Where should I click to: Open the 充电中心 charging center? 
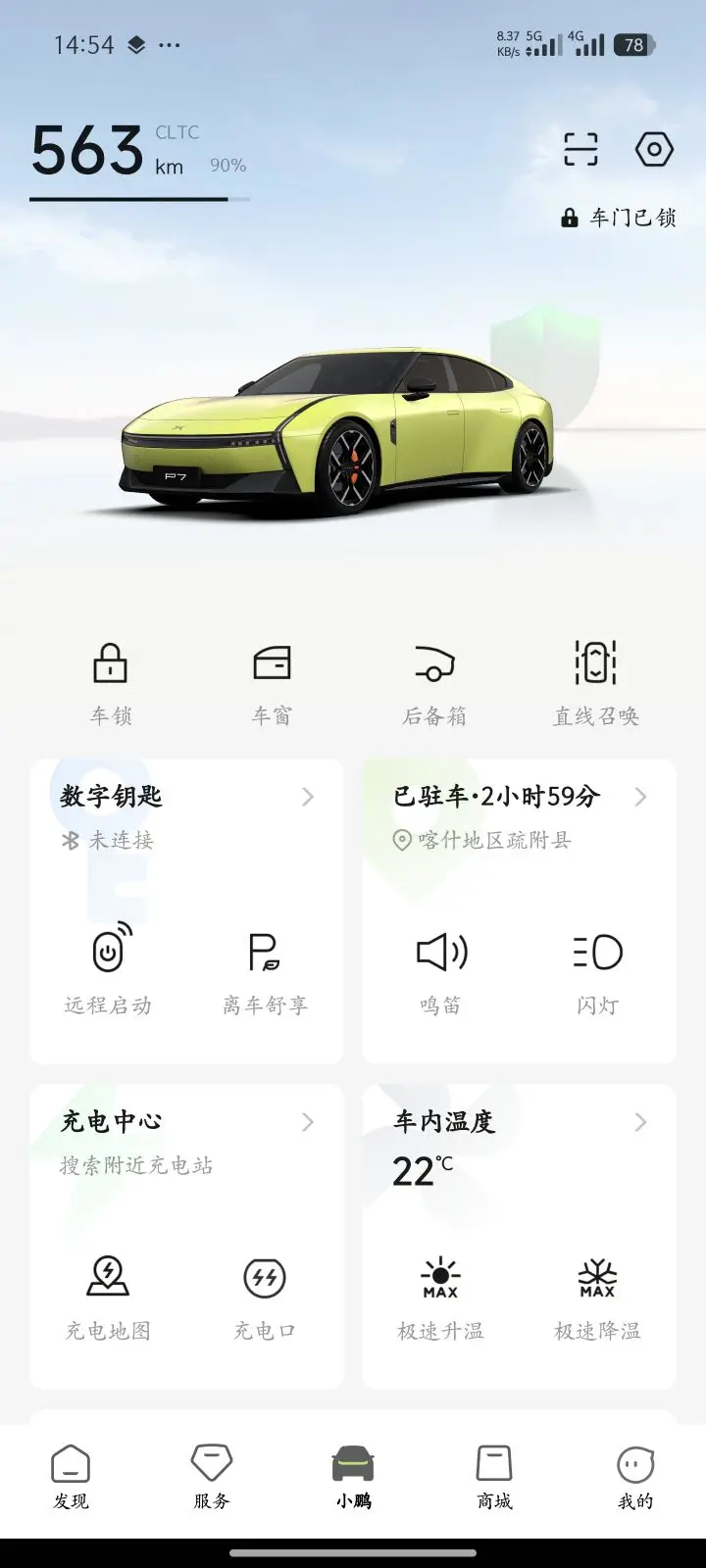pyautogui.click(x=186, y=1121)
